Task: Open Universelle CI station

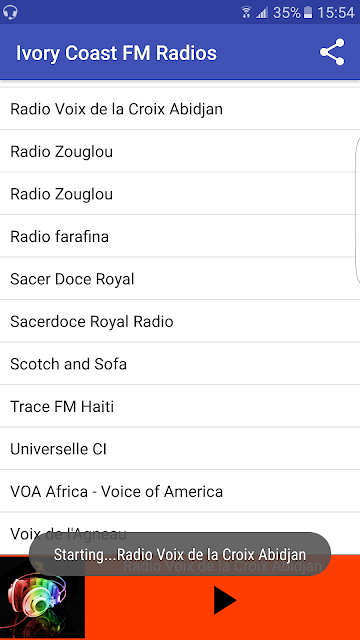Action: (x=180, y=449)
